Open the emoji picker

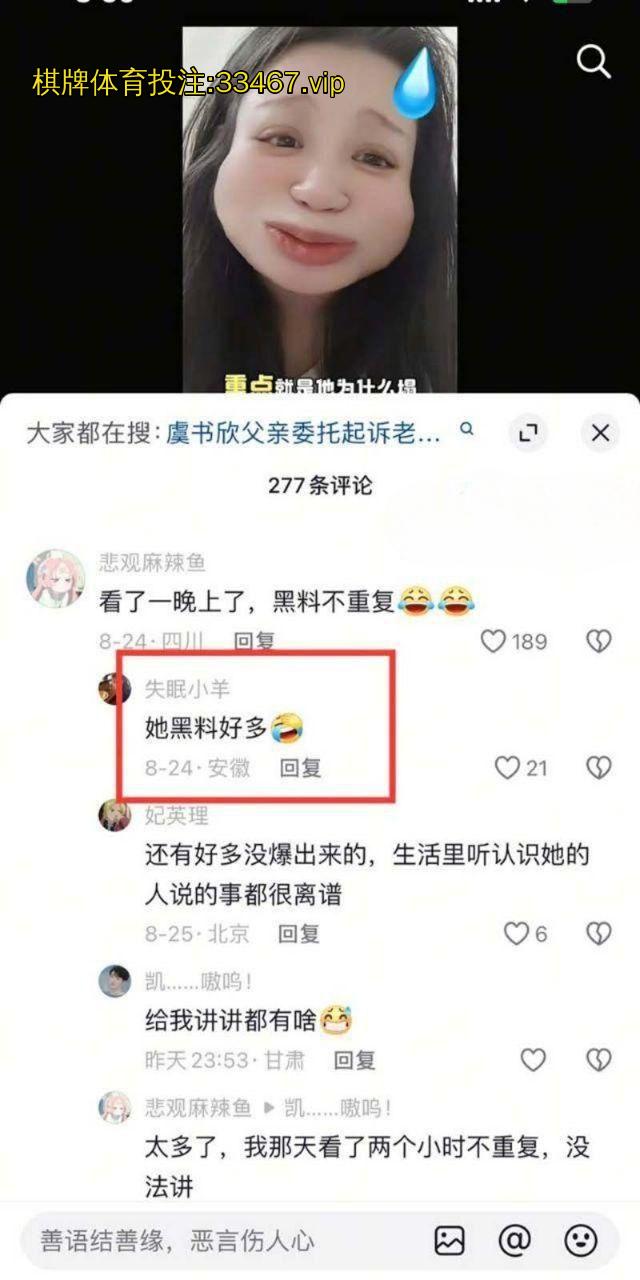[x=580, y=1241]
